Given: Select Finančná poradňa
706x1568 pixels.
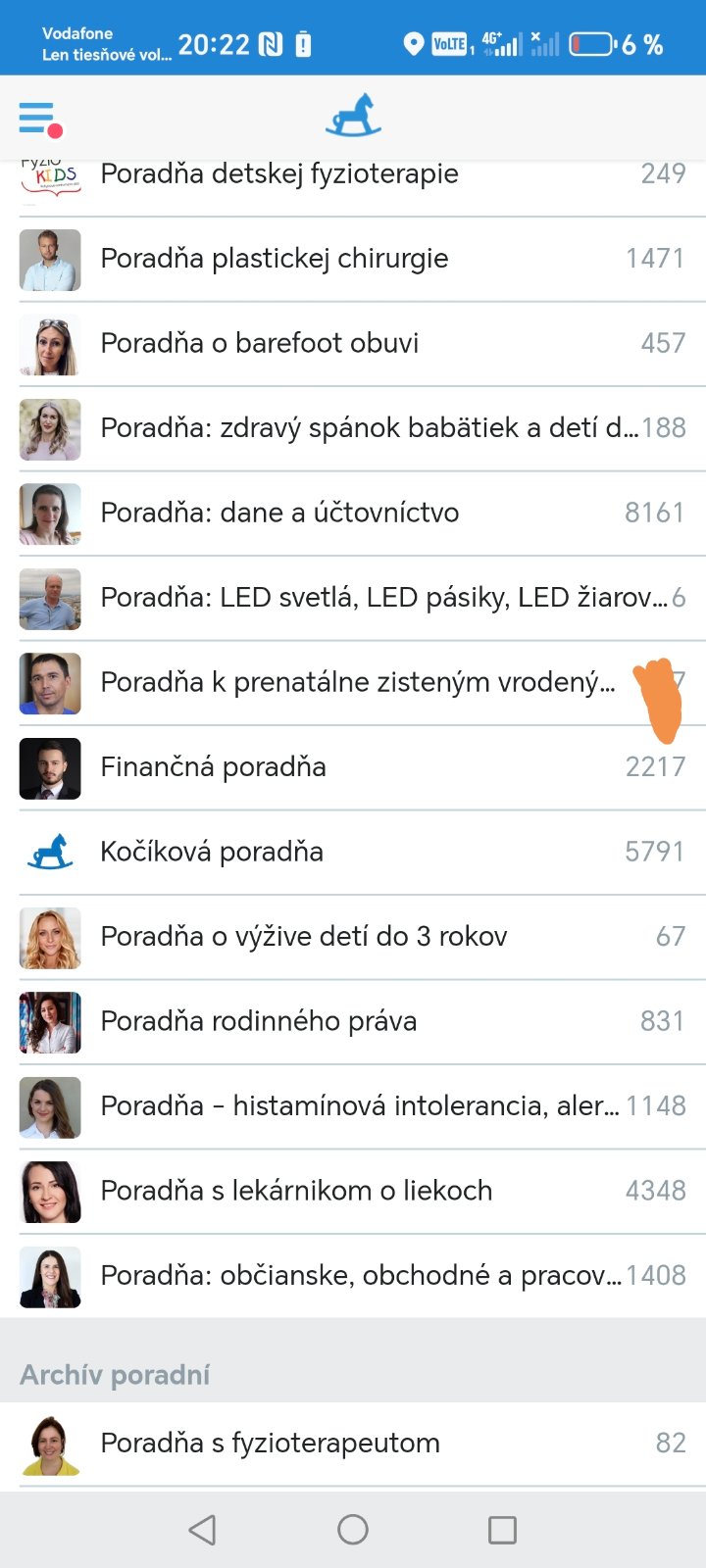Looking at the screenshot, I should [214, 767].
